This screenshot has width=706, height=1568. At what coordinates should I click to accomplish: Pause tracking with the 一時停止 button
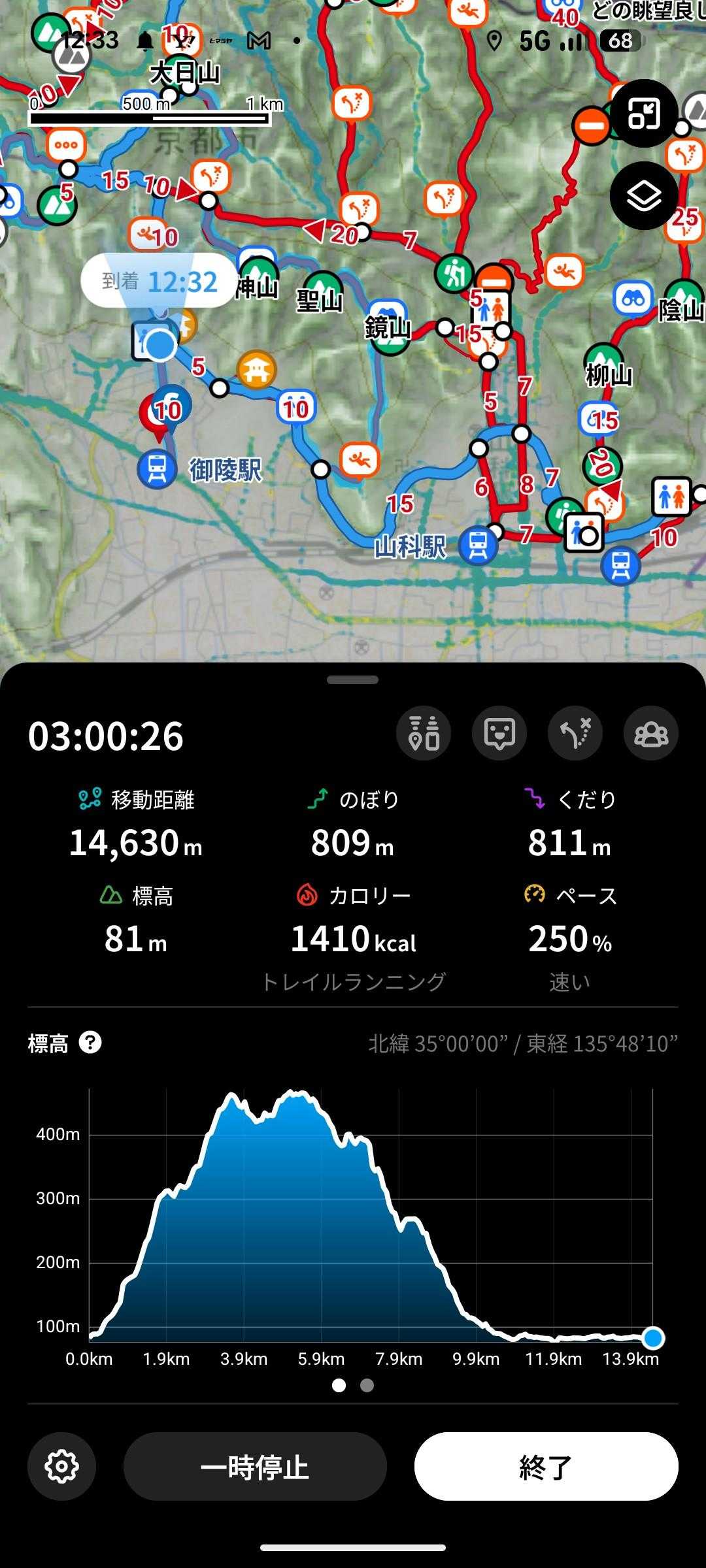[255, 1467]
